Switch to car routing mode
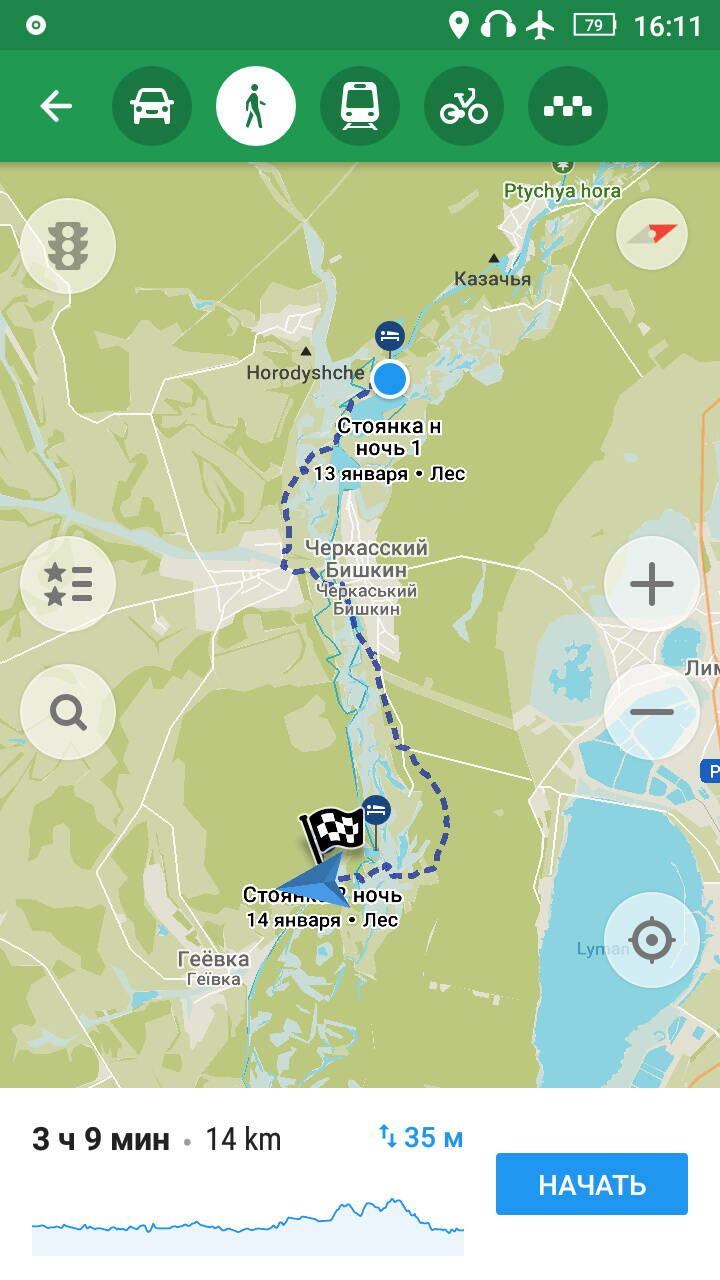720x1280 pixels. pos(152,106)
